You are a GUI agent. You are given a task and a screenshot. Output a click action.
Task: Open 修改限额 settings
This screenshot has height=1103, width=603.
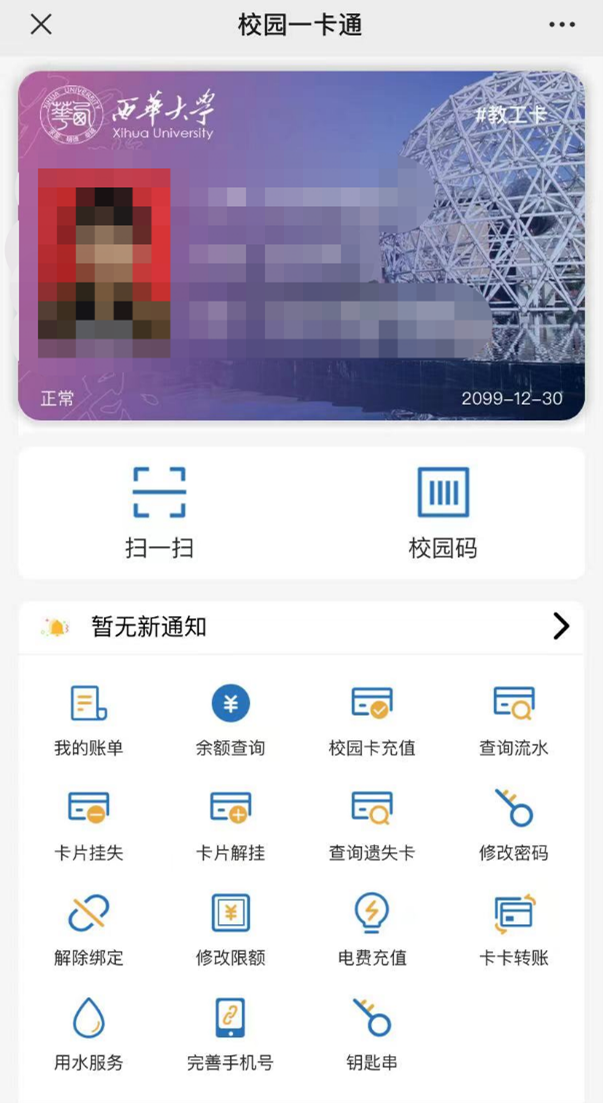(x=230, y=930)
